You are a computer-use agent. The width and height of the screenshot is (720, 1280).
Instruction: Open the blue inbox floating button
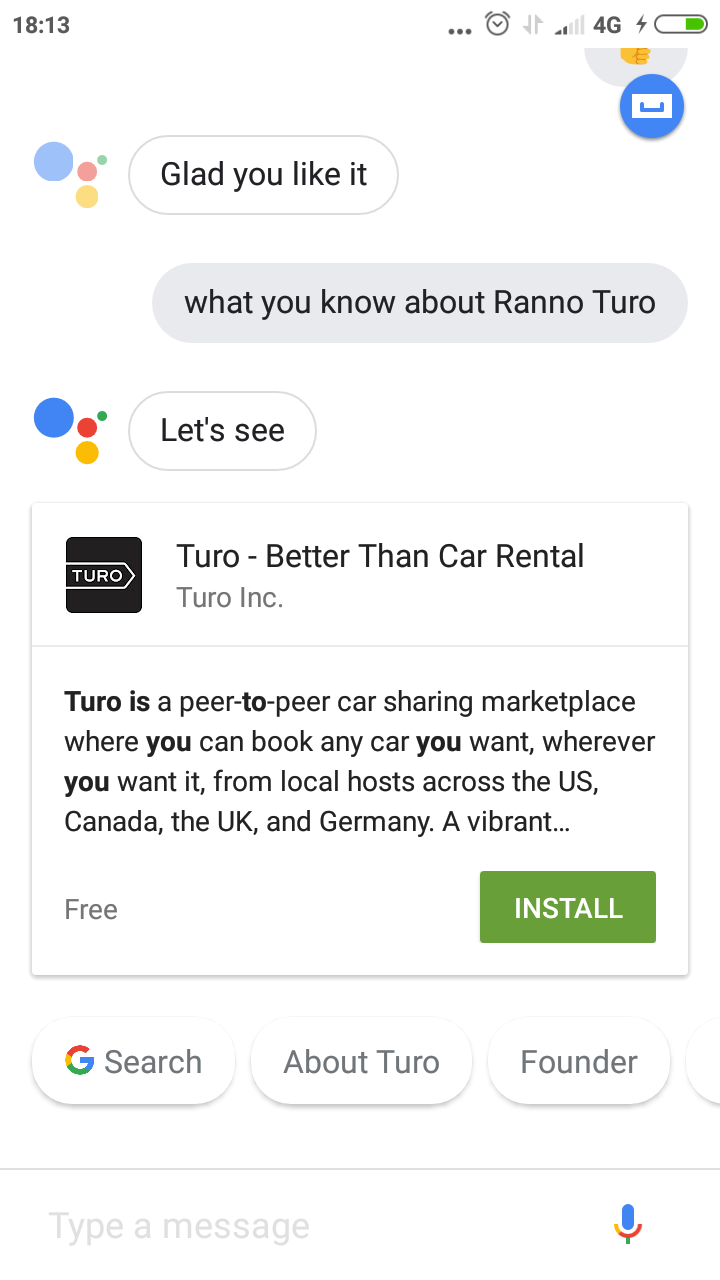652,106
